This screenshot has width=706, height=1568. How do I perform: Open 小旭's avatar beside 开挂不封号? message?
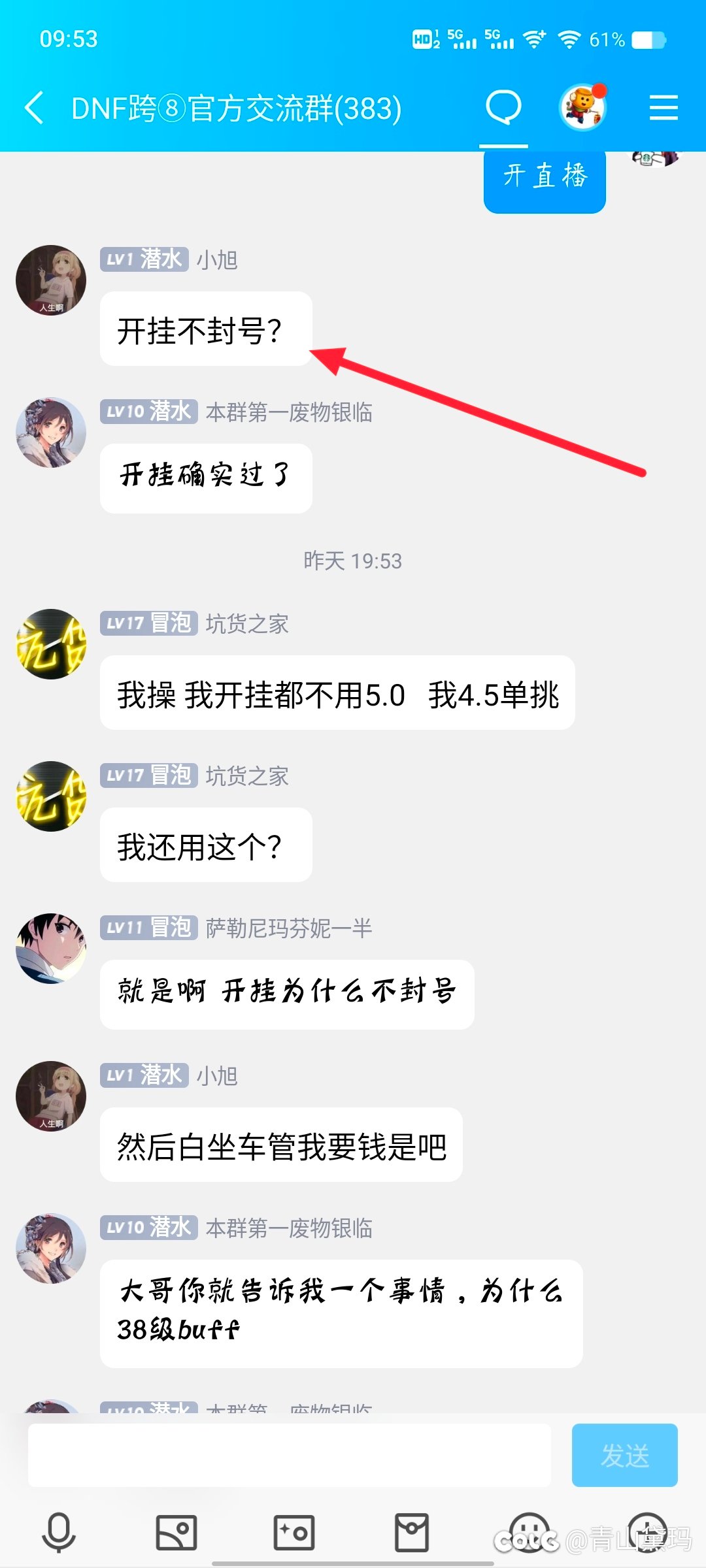click(51, 280)
